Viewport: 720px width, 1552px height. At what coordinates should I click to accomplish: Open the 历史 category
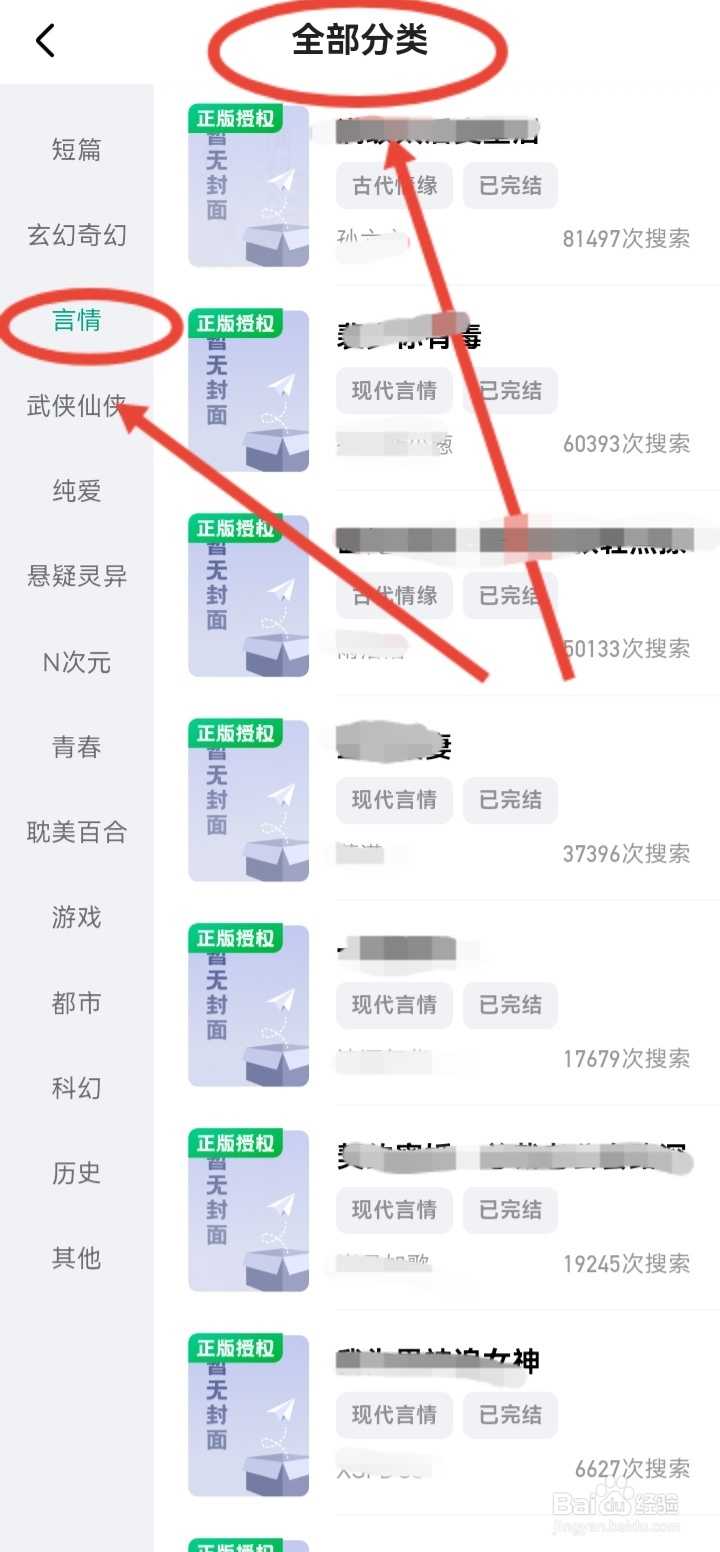coord(76,1173)
